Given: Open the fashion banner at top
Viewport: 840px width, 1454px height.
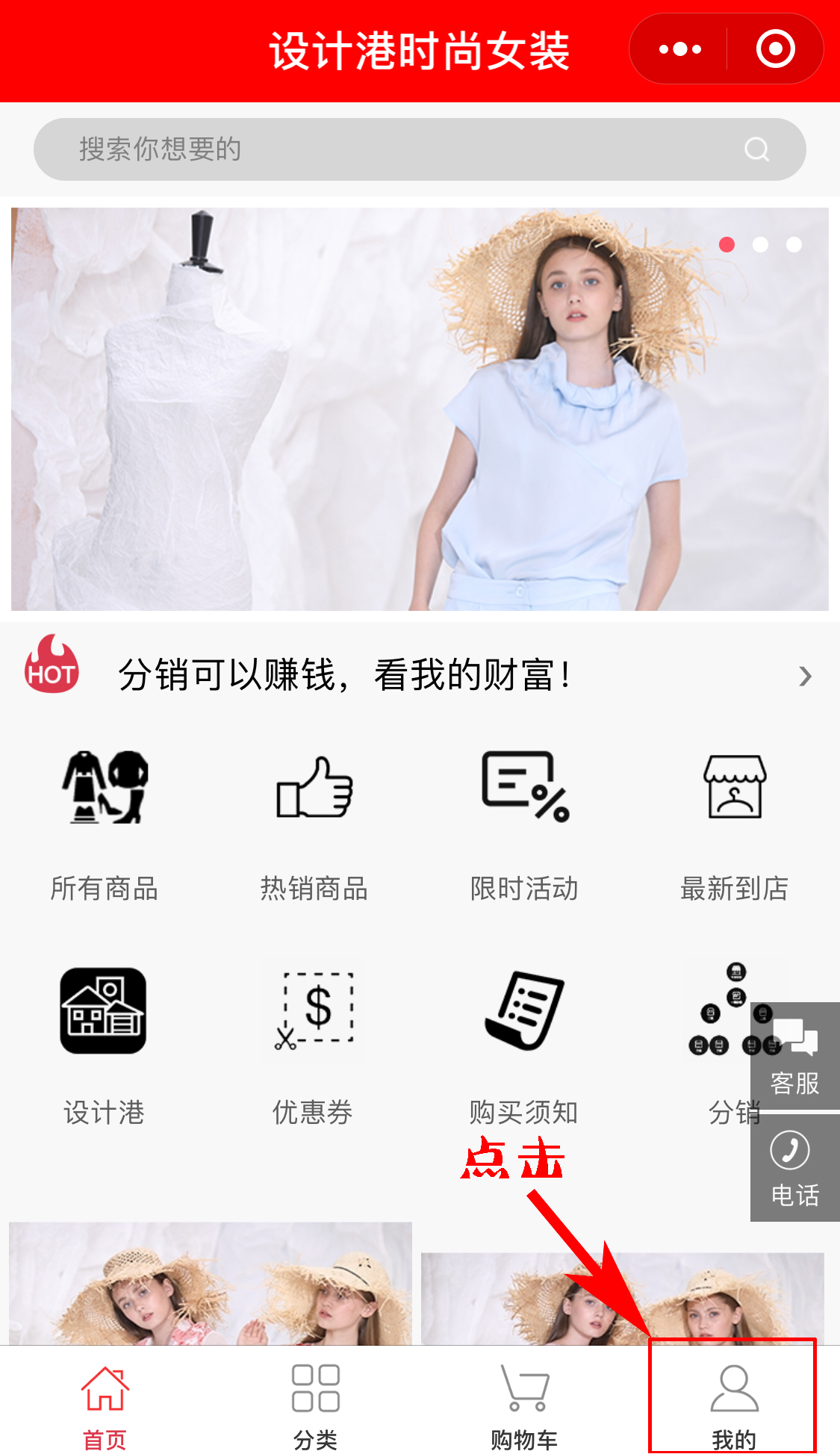Looking at the screenshot, I should tap(418, 408).
